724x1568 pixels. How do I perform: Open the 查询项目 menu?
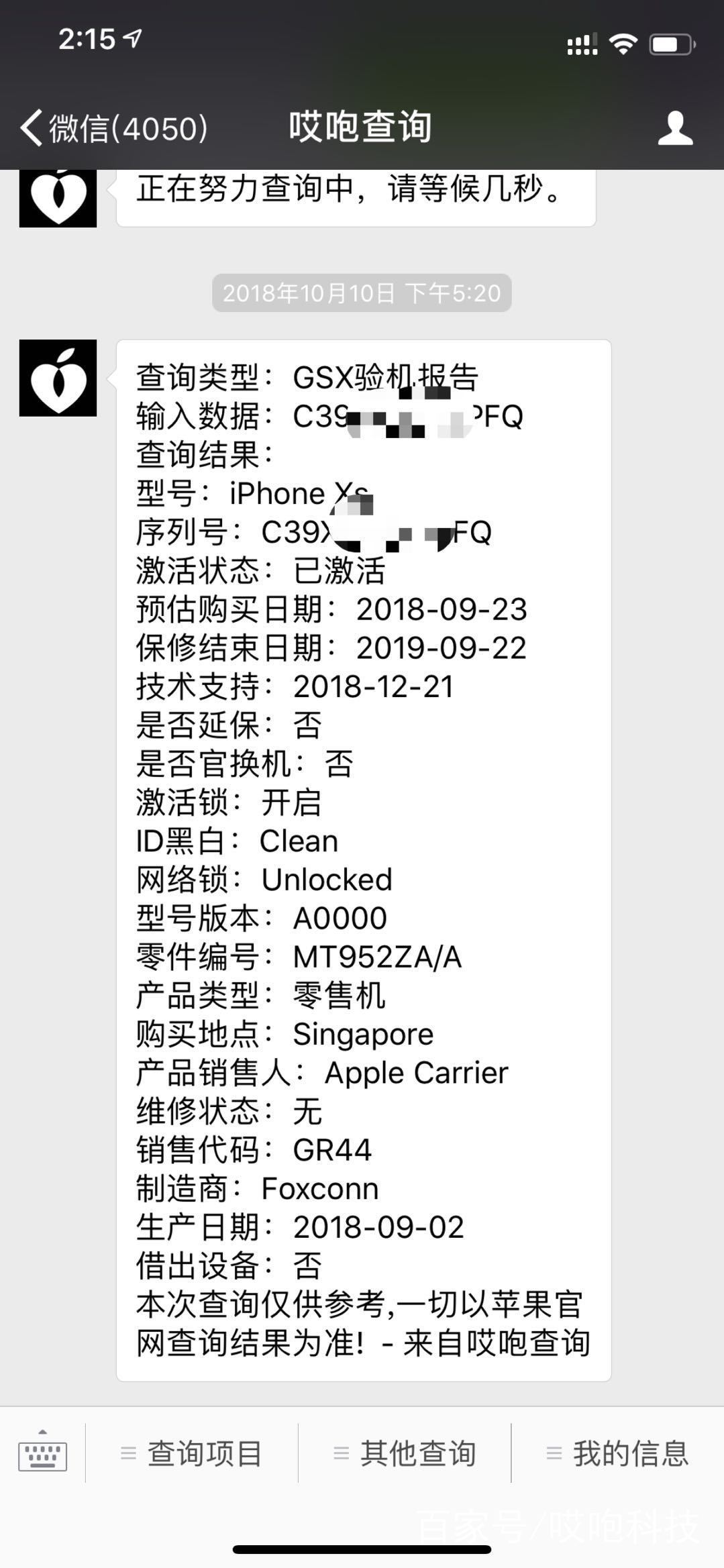[x=191, y=1453]
